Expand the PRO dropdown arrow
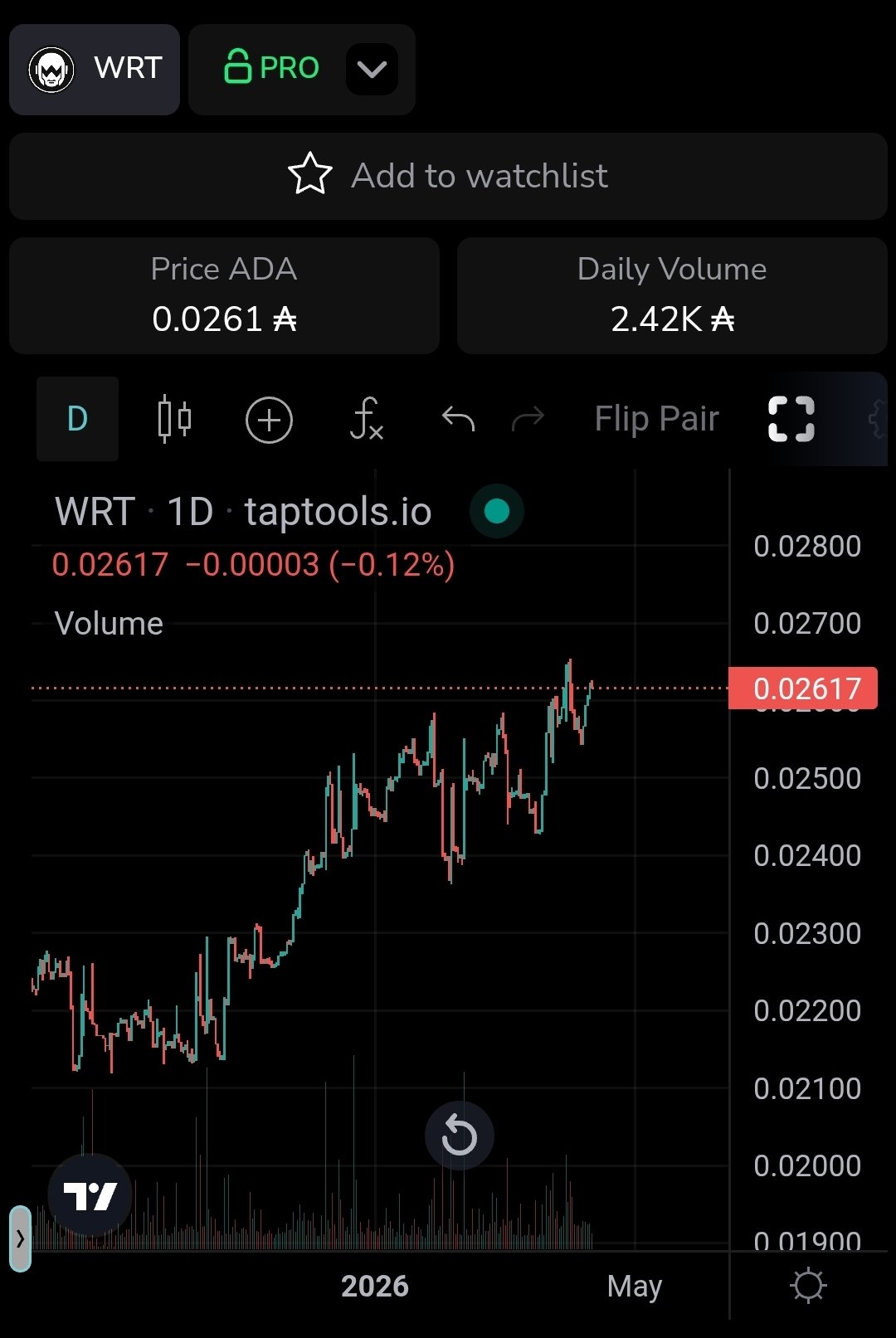896x1338 pixels. pos(372,69)
